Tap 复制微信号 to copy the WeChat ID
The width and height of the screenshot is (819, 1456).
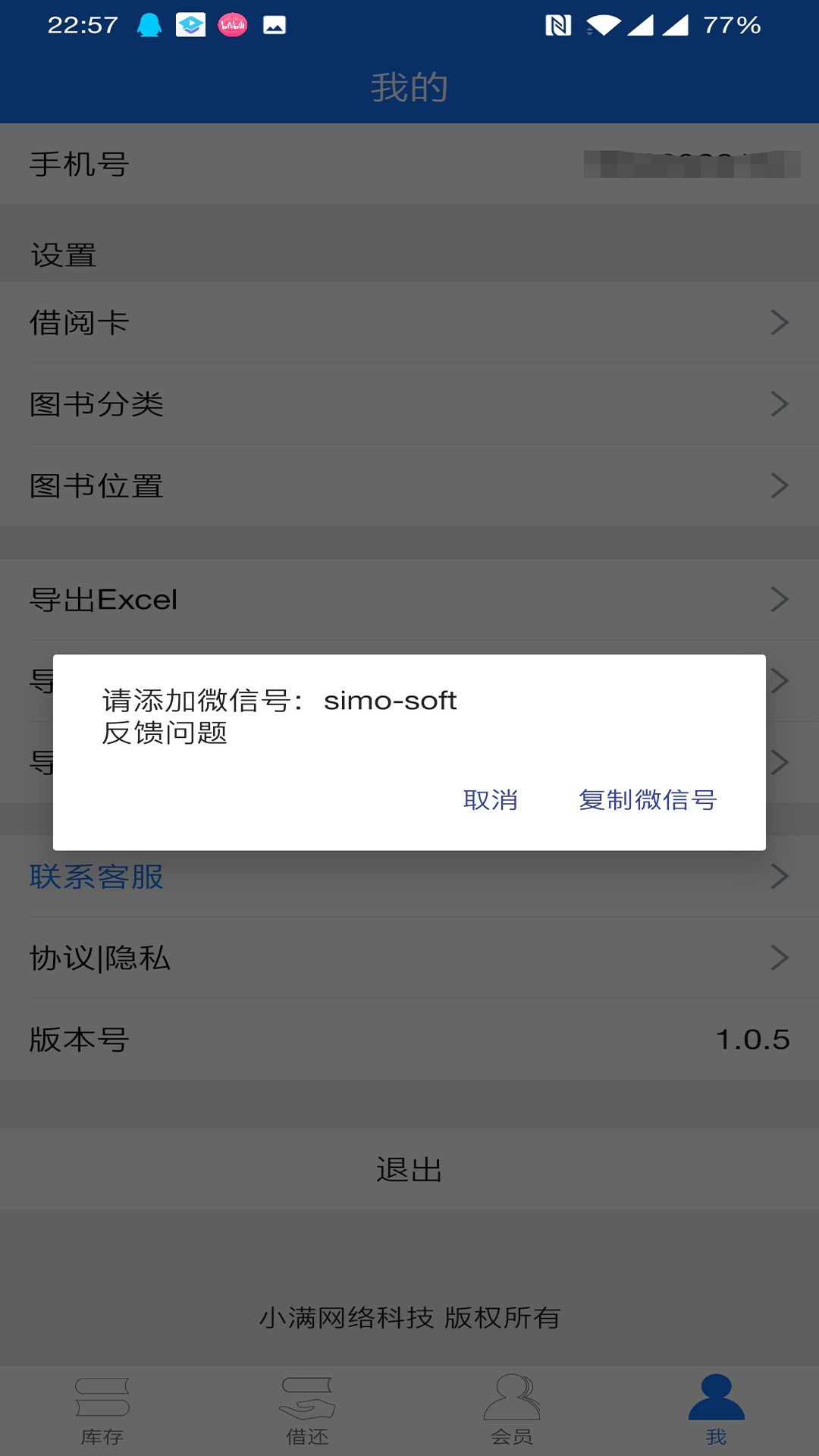coord(648,801)
